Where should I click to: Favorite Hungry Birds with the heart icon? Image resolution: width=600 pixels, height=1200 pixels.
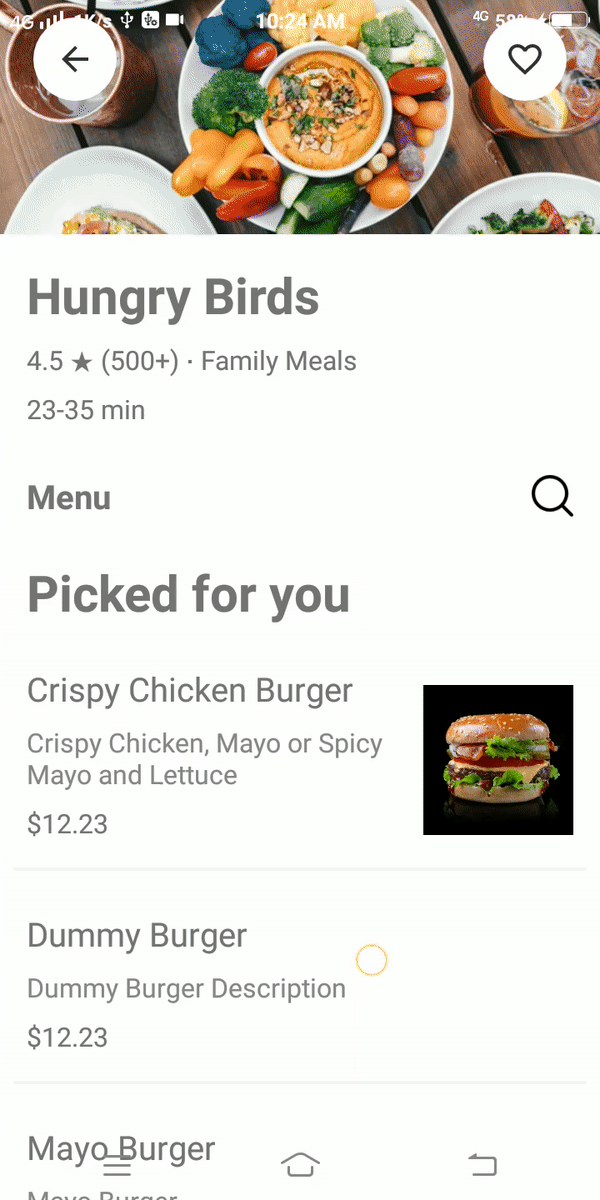click(524, 60)
